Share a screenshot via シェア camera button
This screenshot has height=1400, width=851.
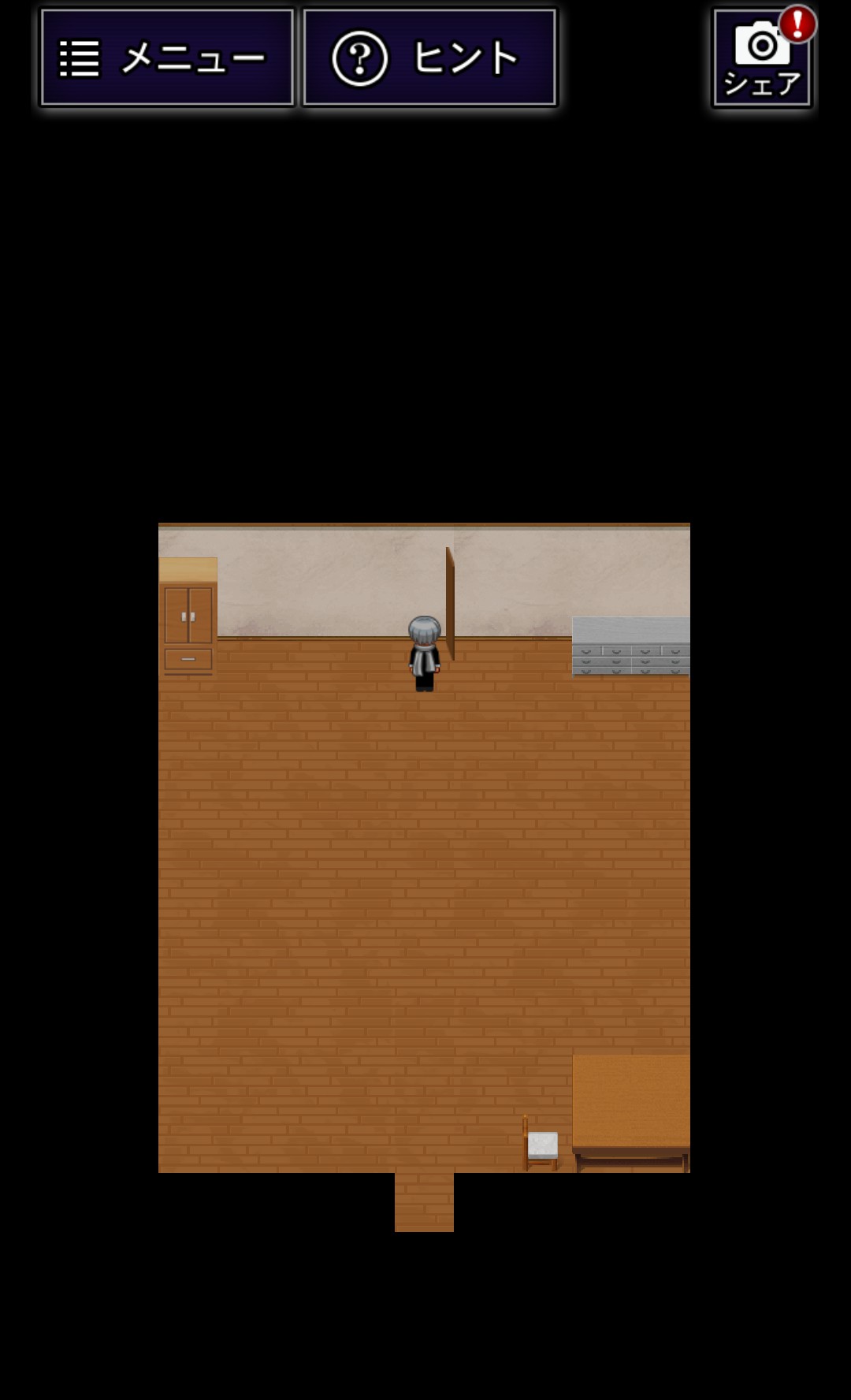[x=761, y=59]
